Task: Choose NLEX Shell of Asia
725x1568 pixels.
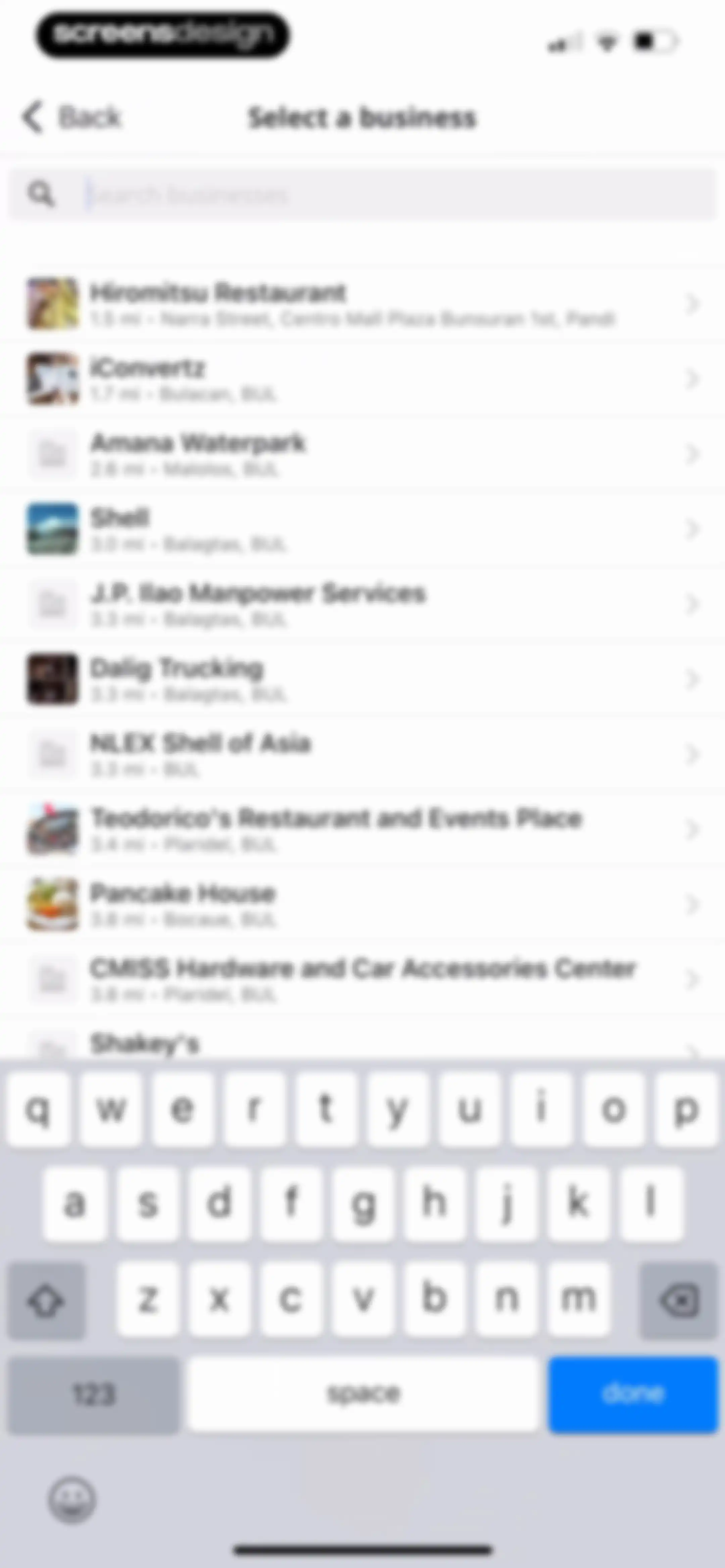Action: [x=362, y=754]
